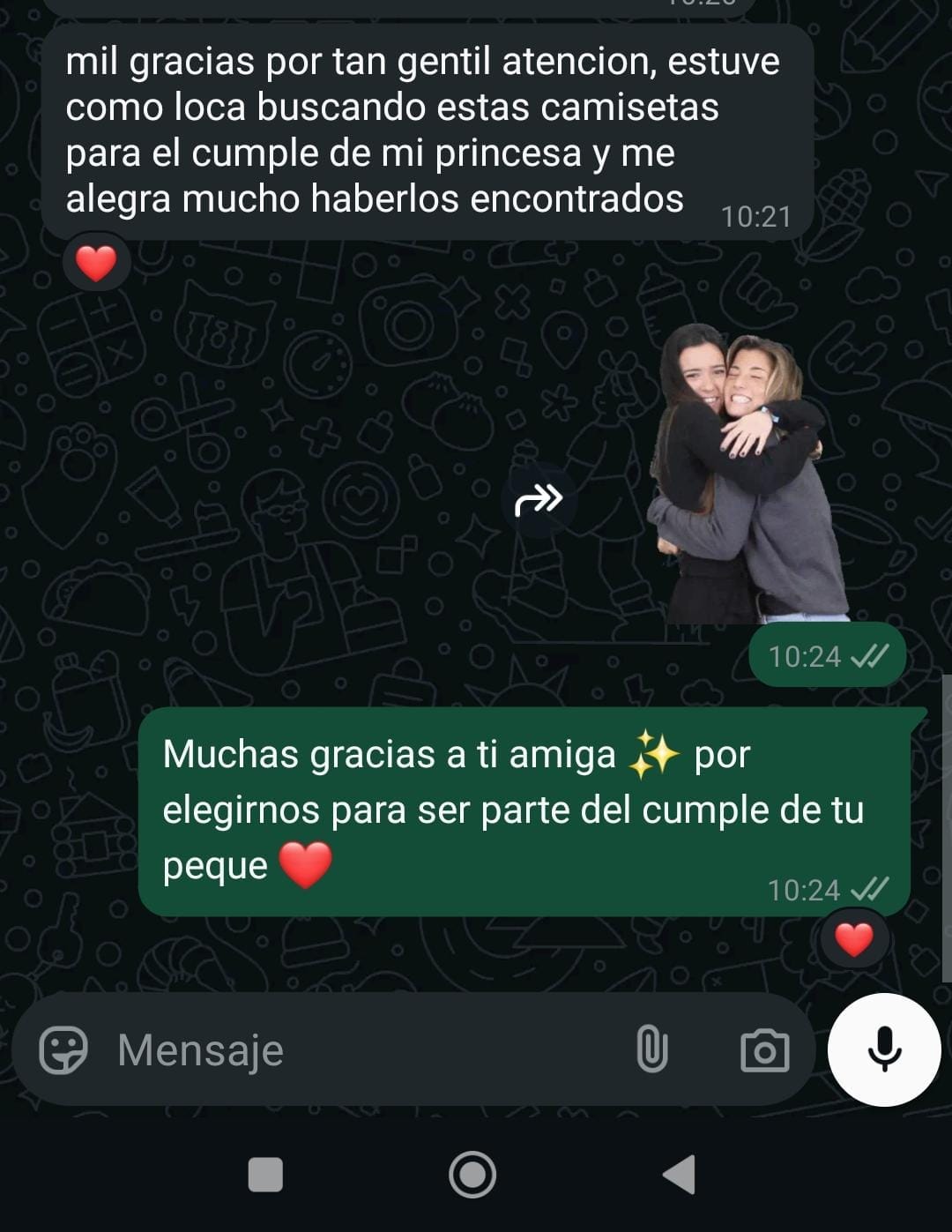Go to the home screen
This screenshot has width=952, height=1232.
(x=472, y=1175)
